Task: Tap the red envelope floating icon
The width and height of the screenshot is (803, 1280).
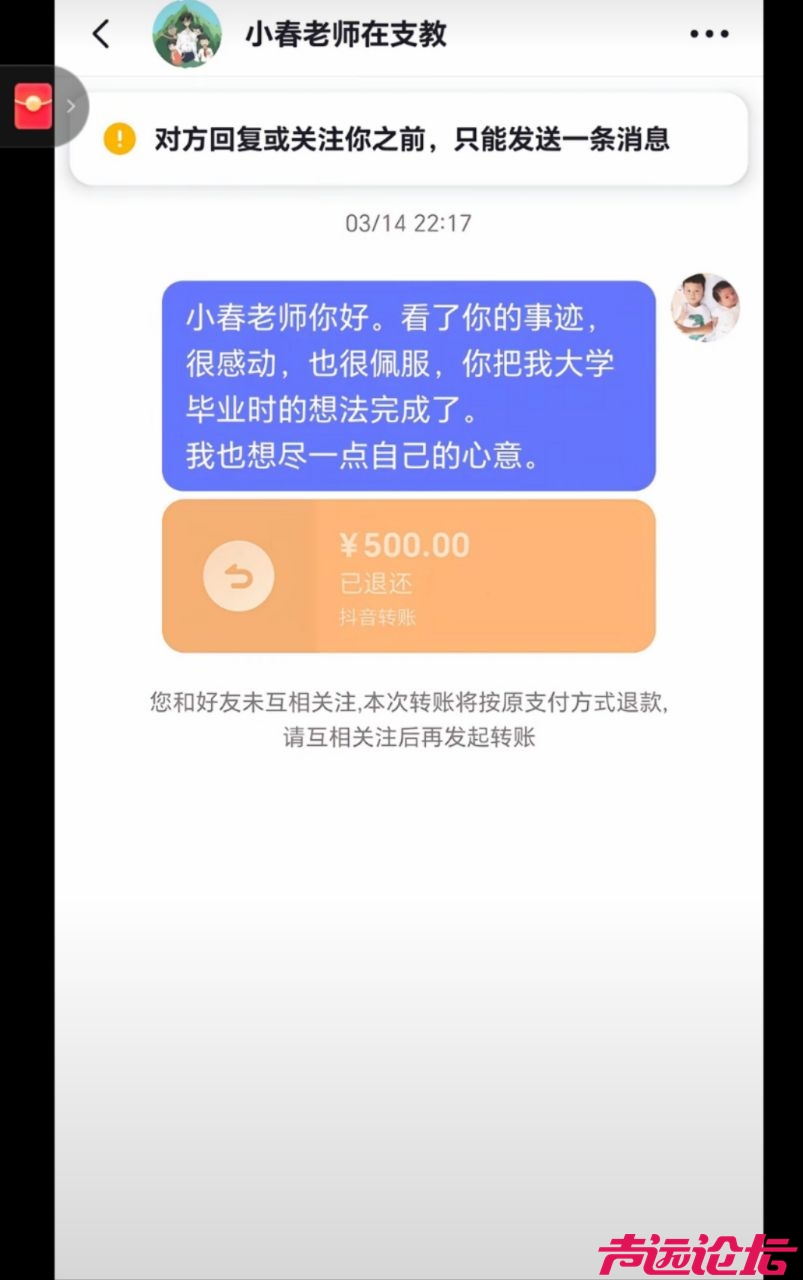Action: pyautogui.click(x=33, y=106)
